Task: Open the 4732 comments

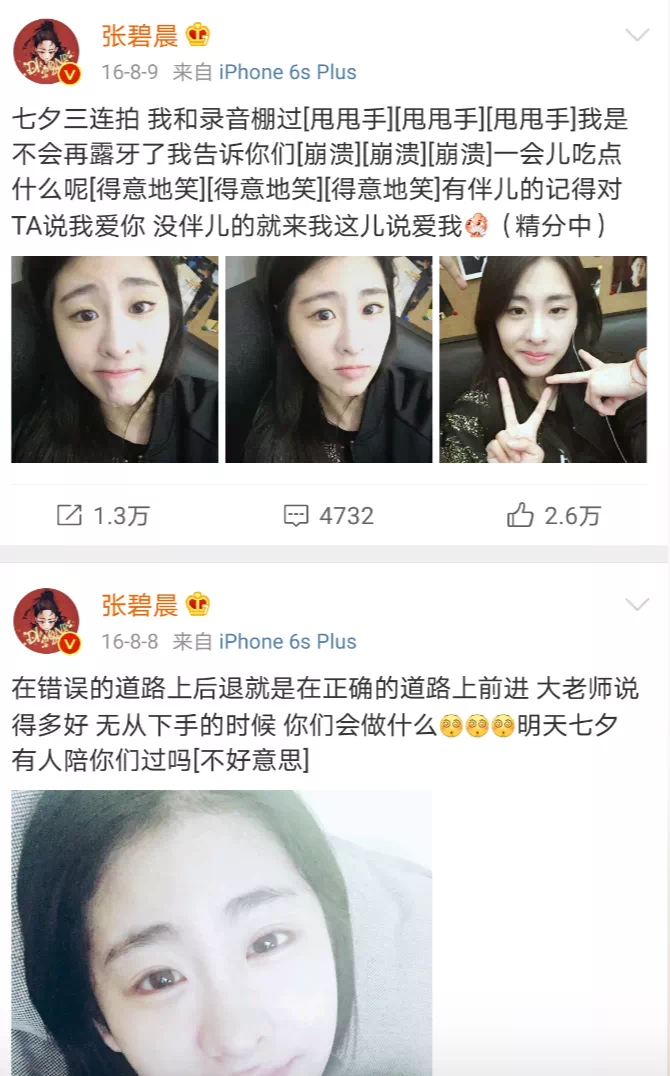Action: [328, 516]
